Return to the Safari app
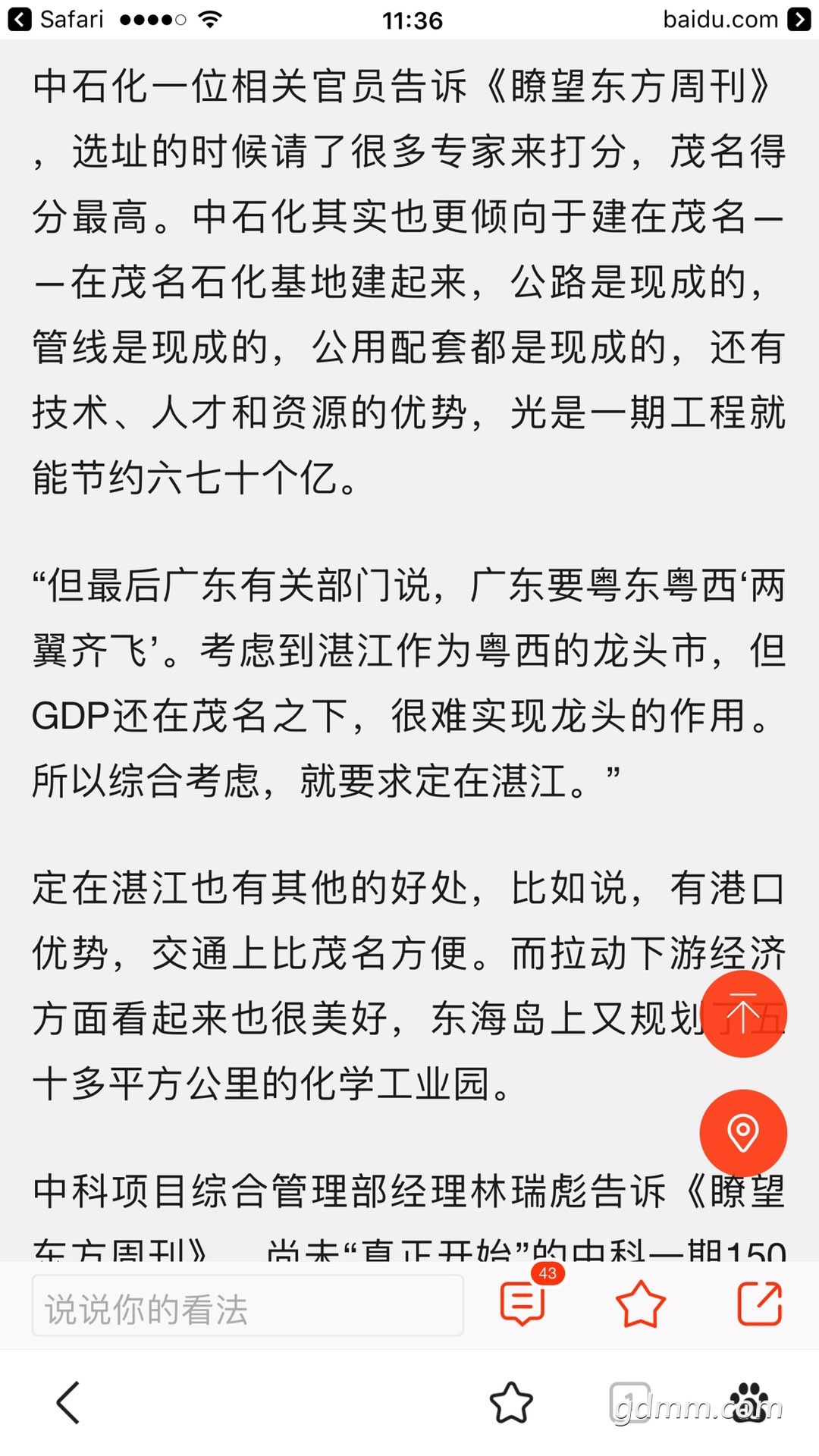 pos(55,20)
